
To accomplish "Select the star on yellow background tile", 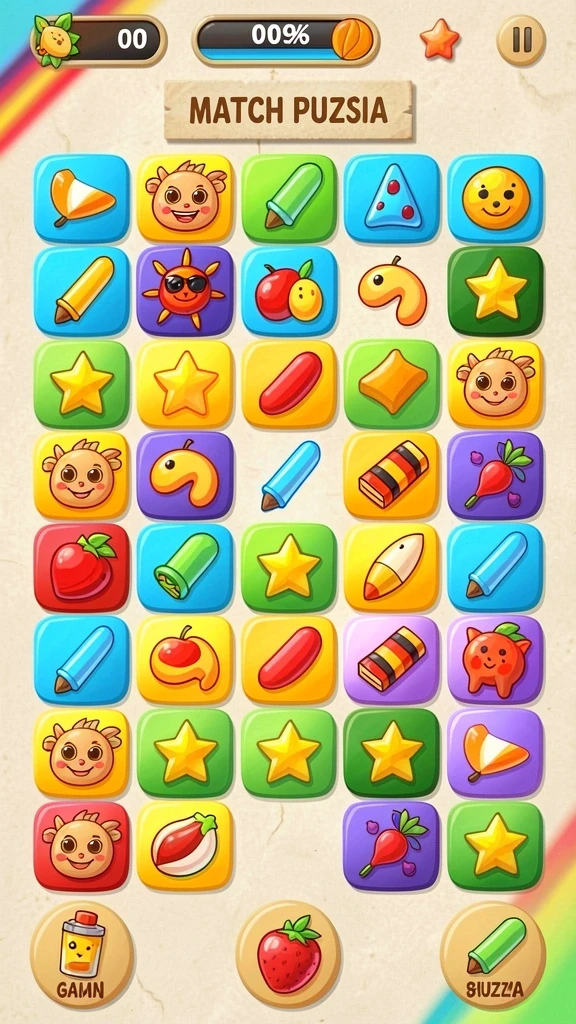I will point(185,384).
